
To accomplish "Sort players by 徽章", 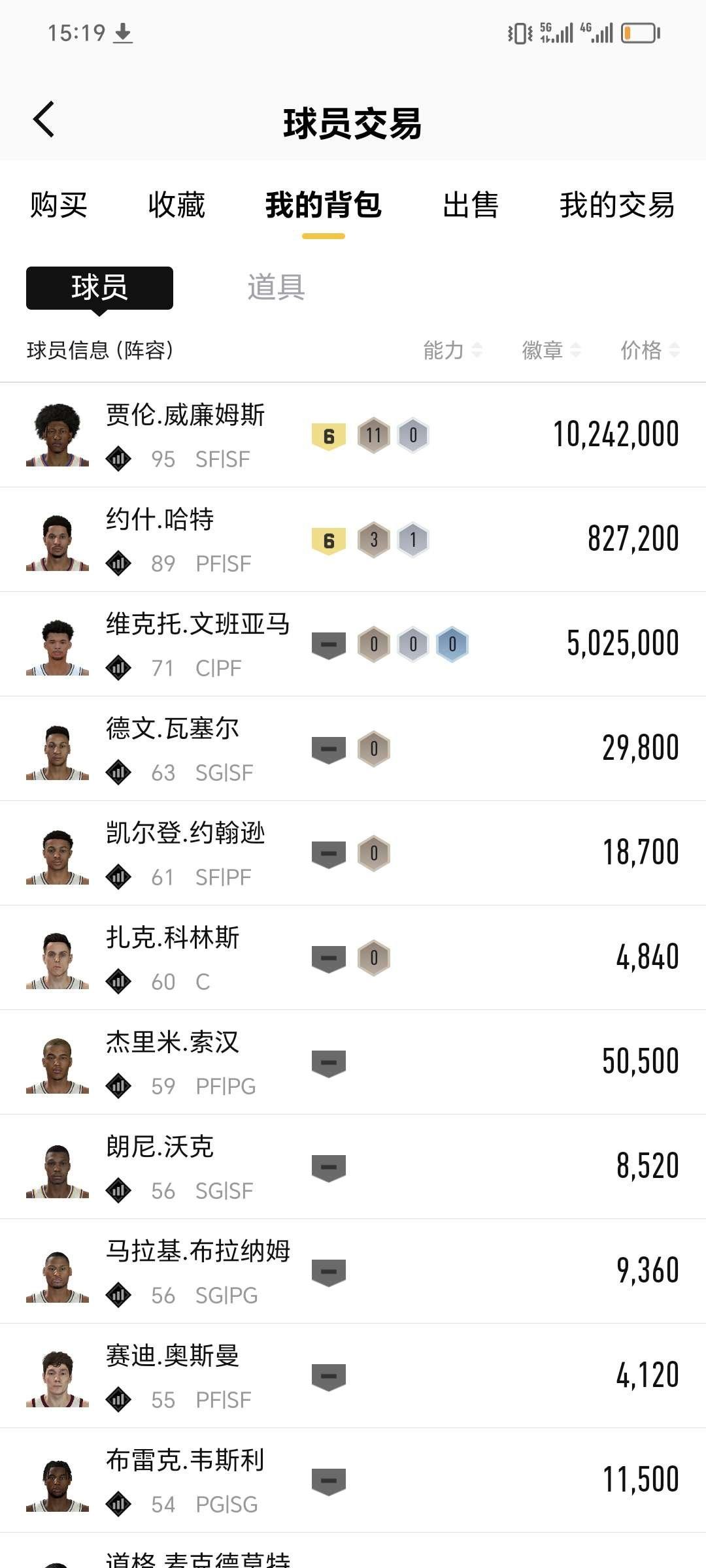I will click(550, 350).
